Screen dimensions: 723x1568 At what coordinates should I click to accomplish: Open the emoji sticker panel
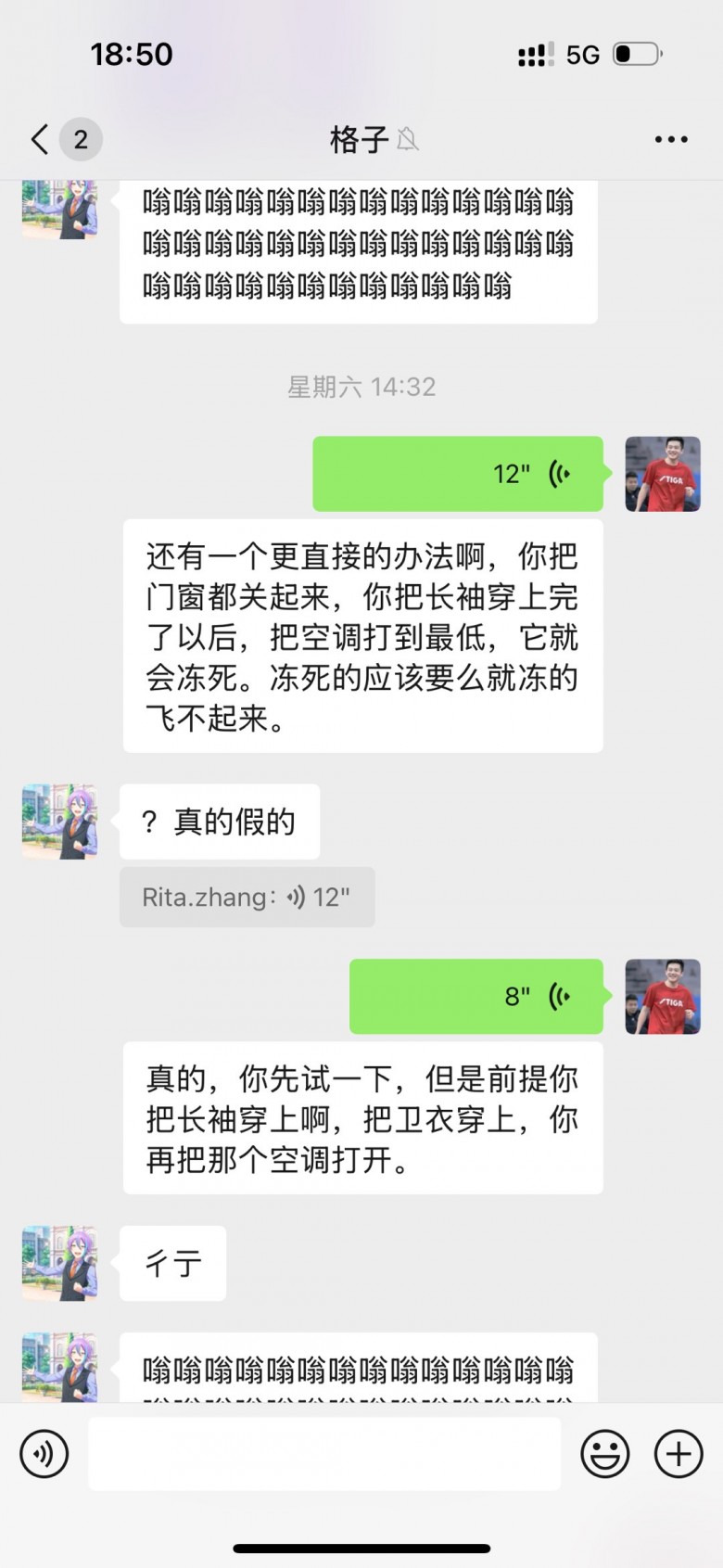click(604, 1453)
